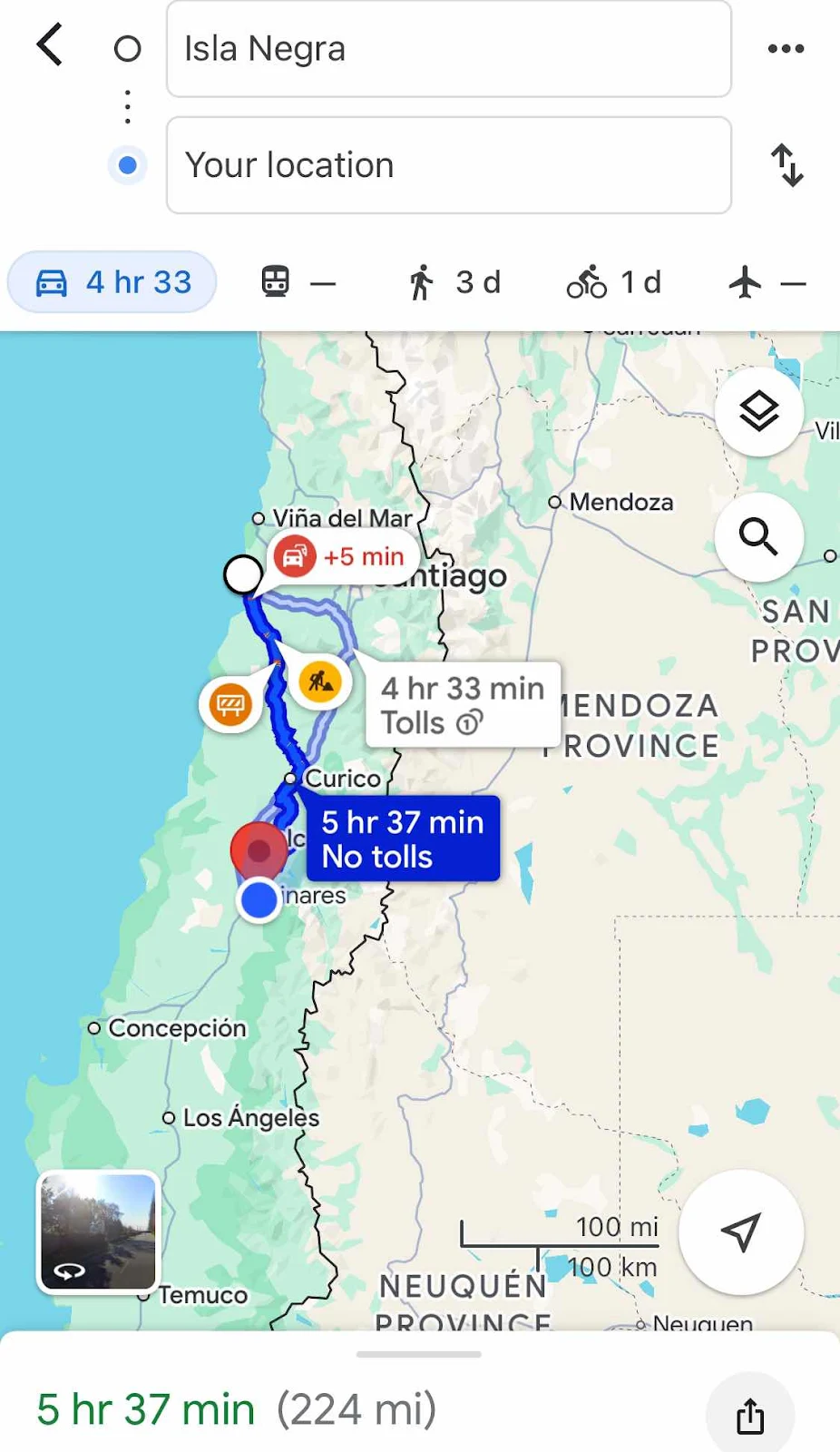Go back from directions

(50, 44)
